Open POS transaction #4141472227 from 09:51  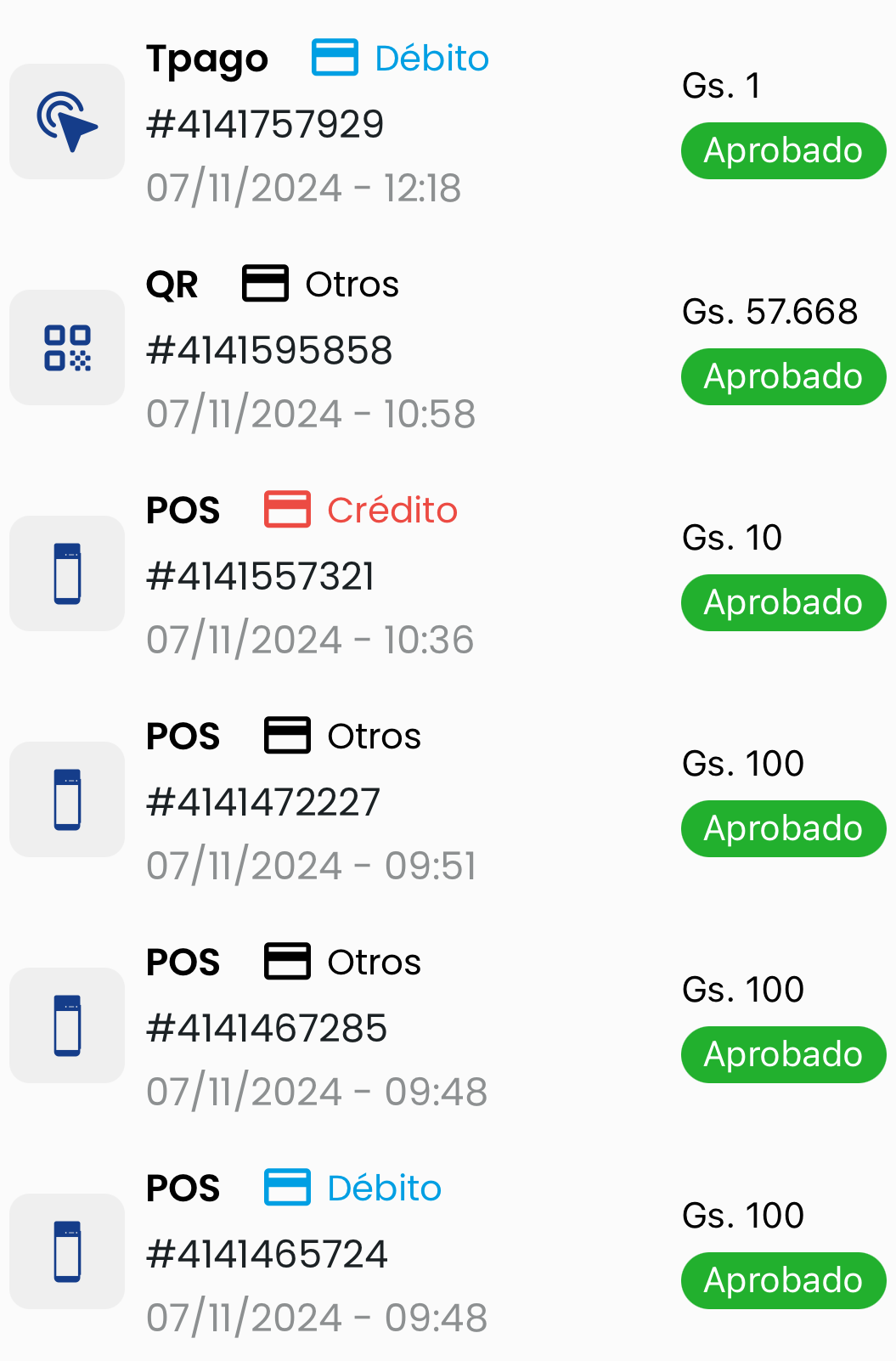[x=263, y=802]
